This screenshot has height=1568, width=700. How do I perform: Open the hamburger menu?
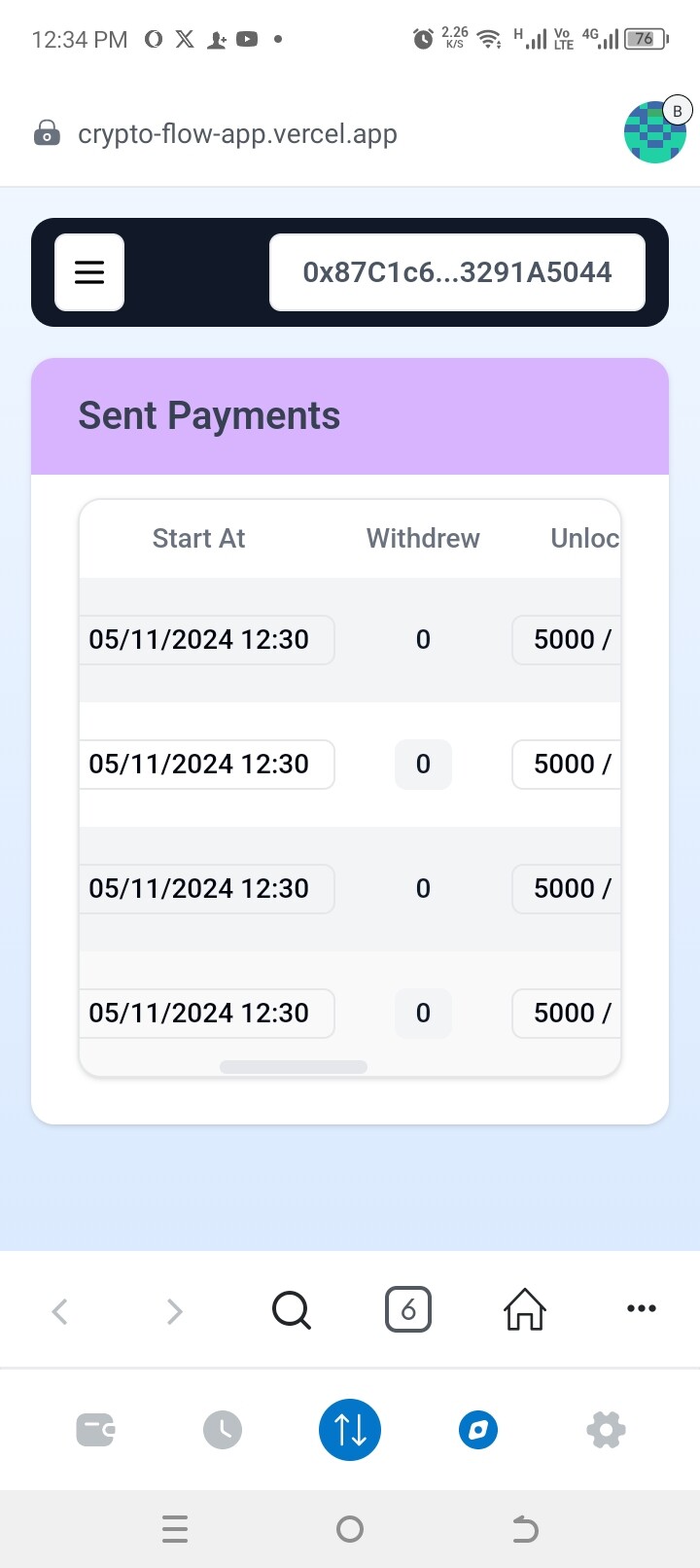89,272
